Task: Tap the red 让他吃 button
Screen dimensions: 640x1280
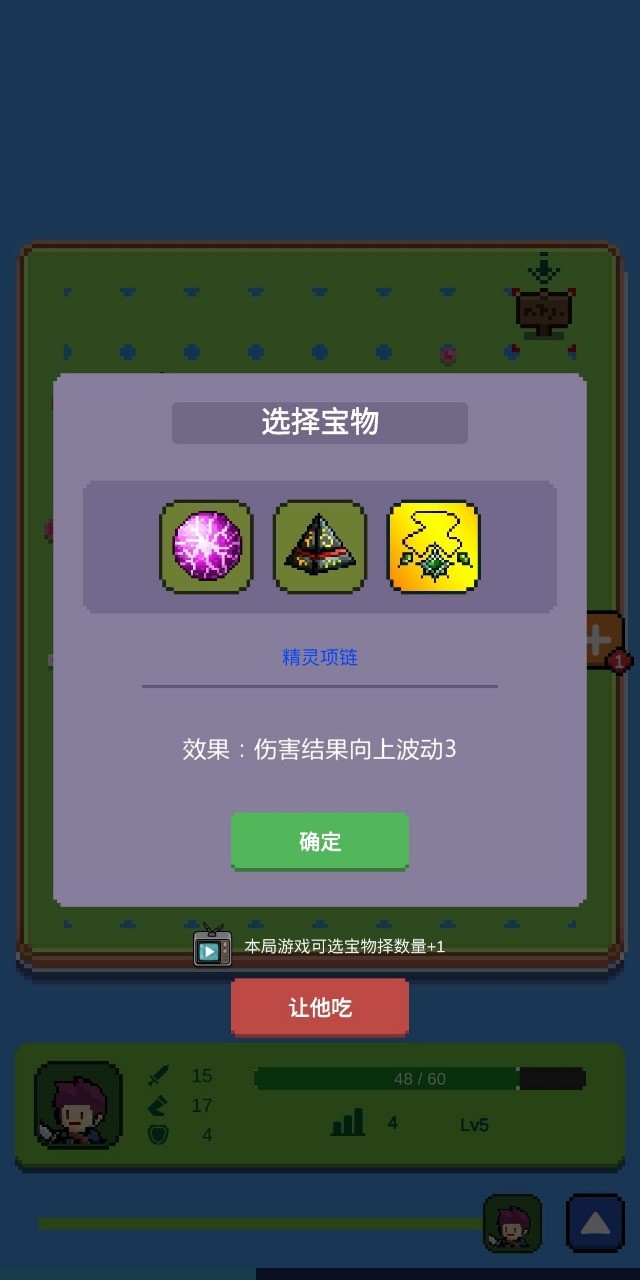Action: click(320, 1007)
